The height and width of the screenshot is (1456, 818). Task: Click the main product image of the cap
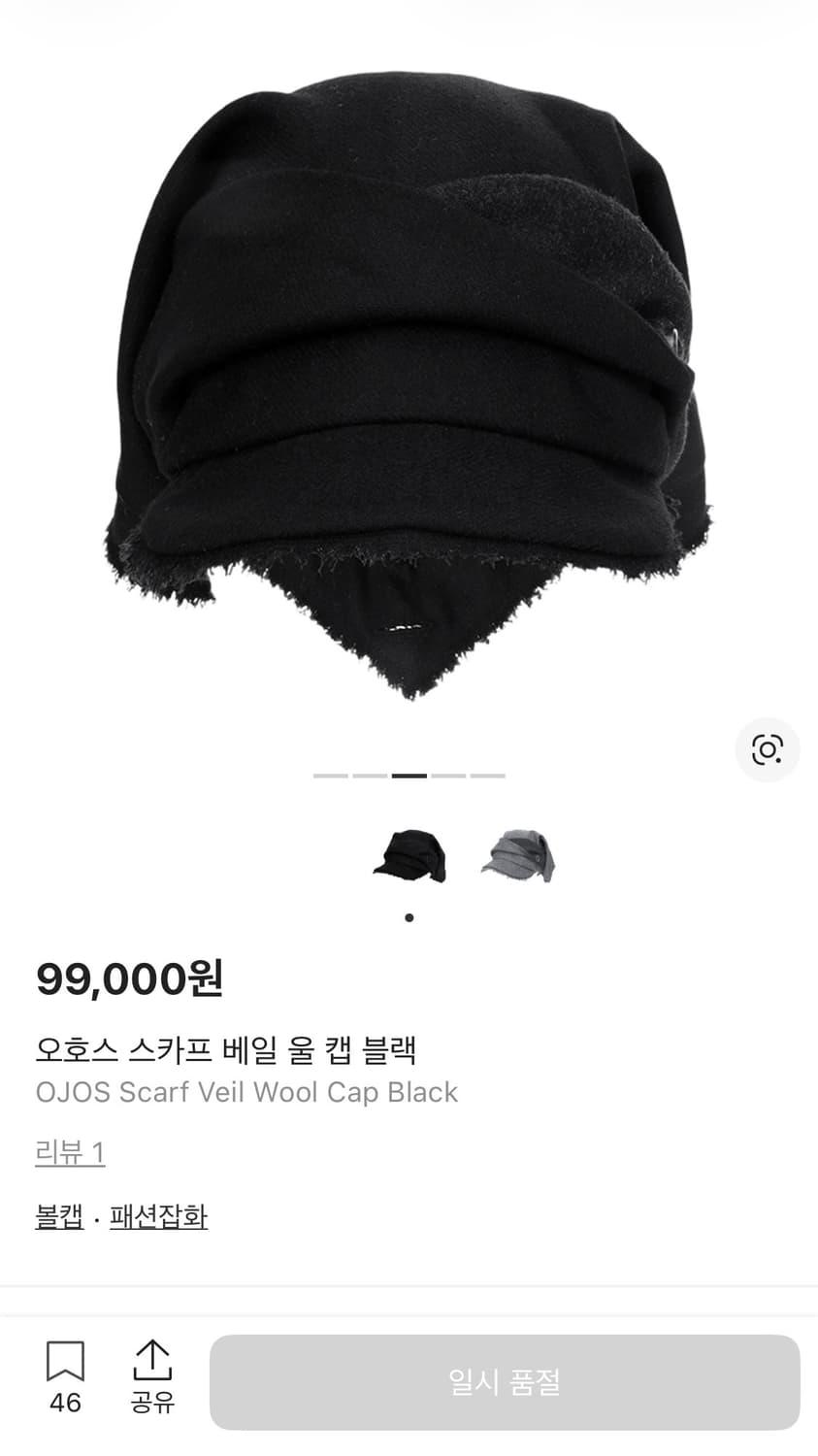click(x=409, y=388)
